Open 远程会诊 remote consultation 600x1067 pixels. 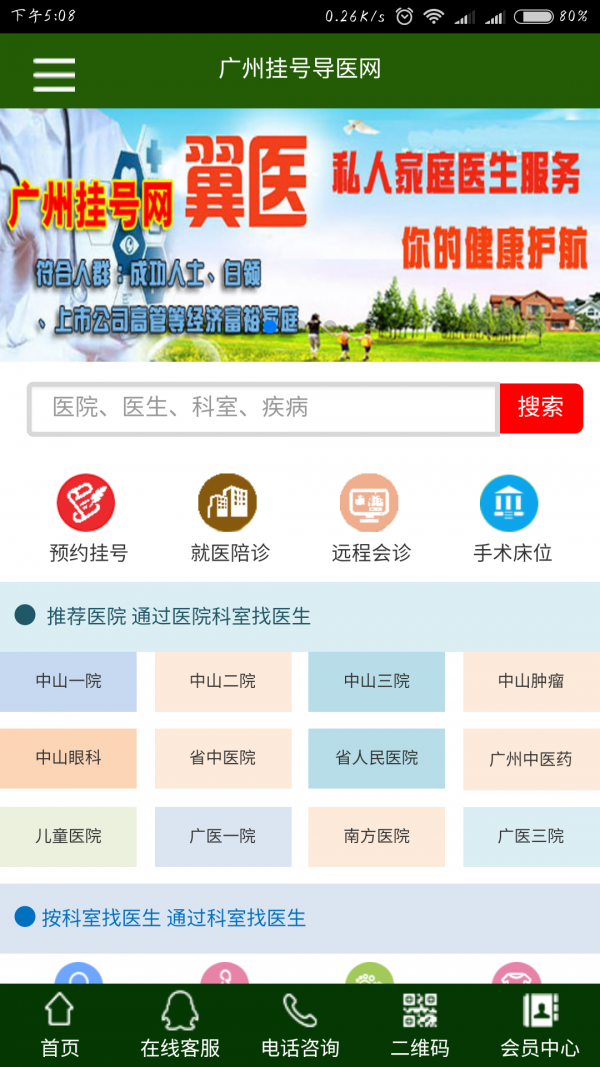tap(370, 518)
